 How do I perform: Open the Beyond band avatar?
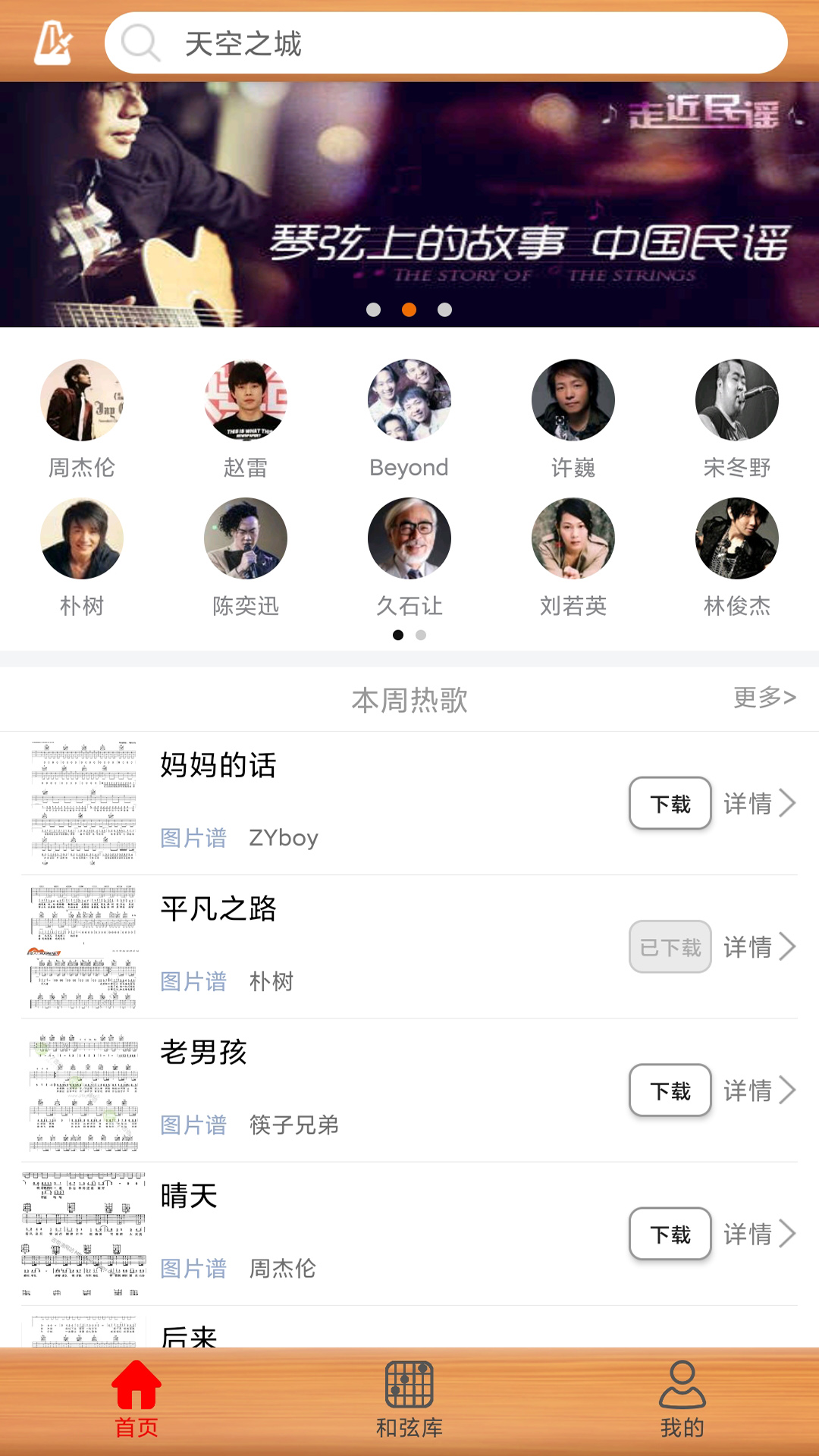click(409, 400)
